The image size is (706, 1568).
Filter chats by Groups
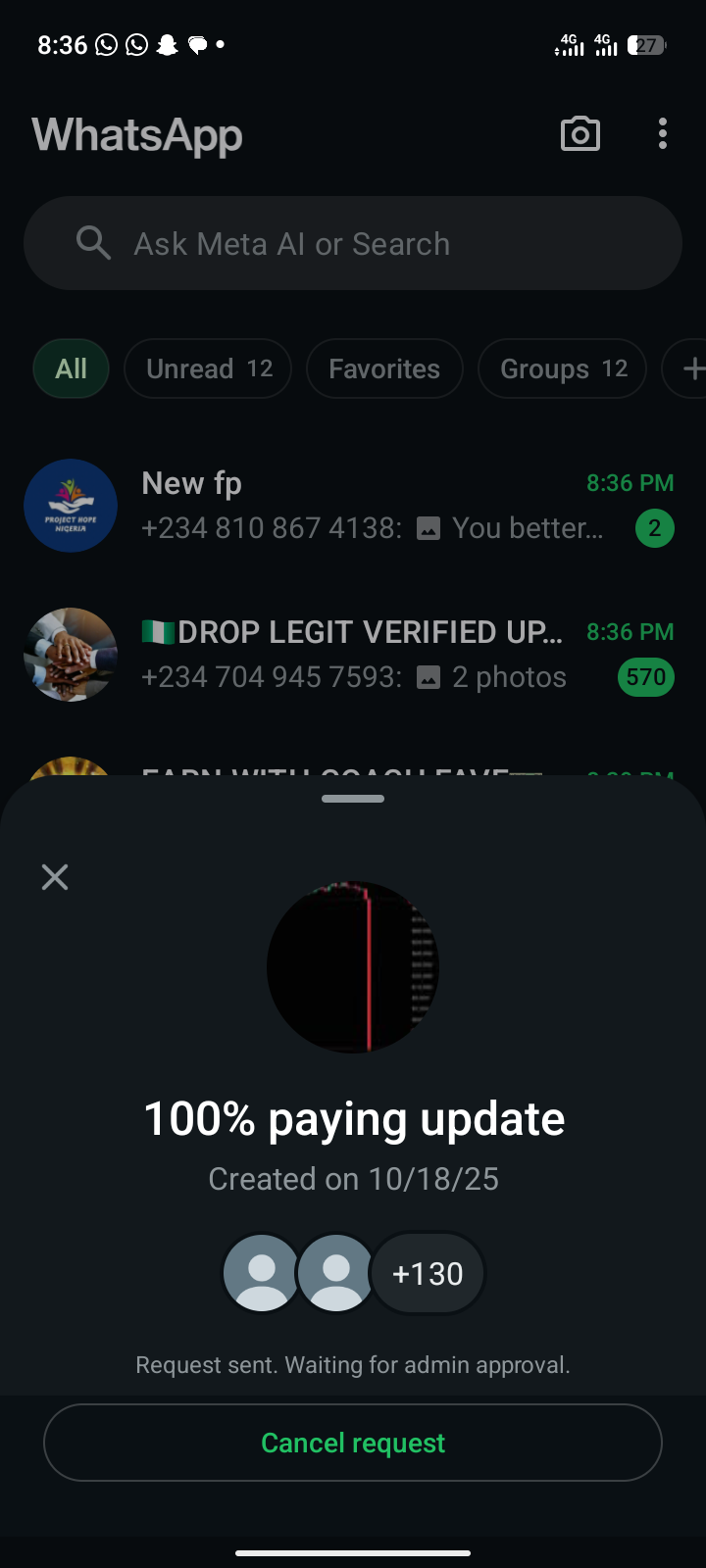click(x=562, y=368)
